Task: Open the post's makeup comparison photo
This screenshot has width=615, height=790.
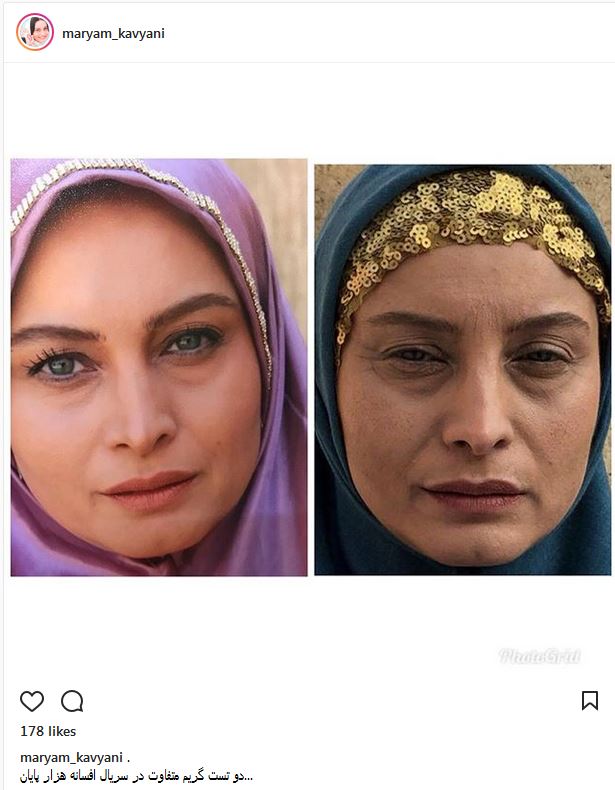Action: point(310,367)
